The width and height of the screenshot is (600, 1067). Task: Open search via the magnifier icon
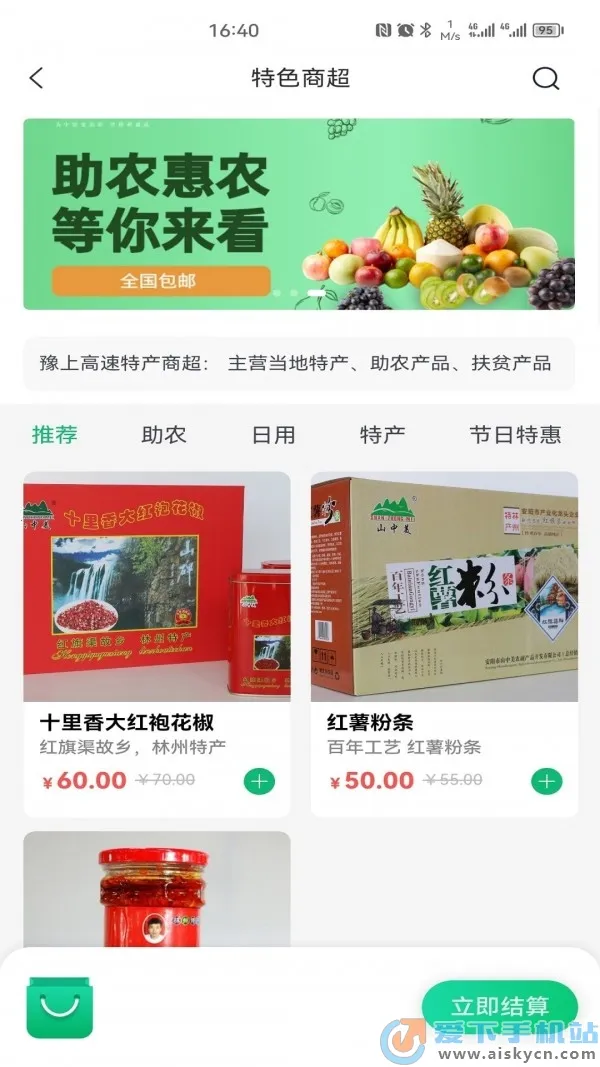pyautogui.click(x=545, y=78)
